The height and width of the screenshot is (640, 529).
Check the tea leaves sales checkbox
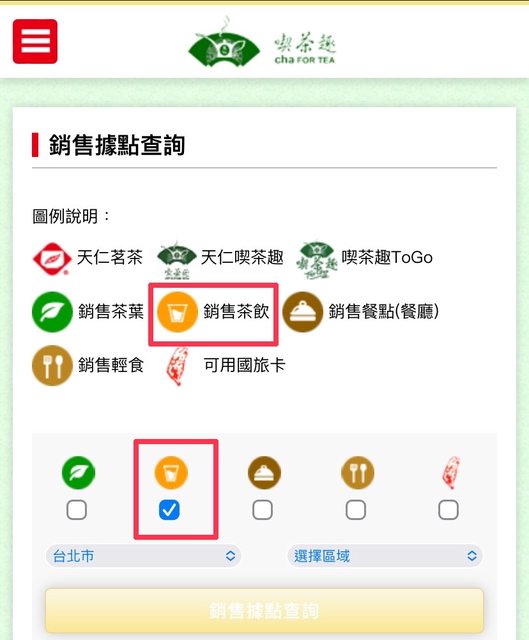[x=76, y=510]
